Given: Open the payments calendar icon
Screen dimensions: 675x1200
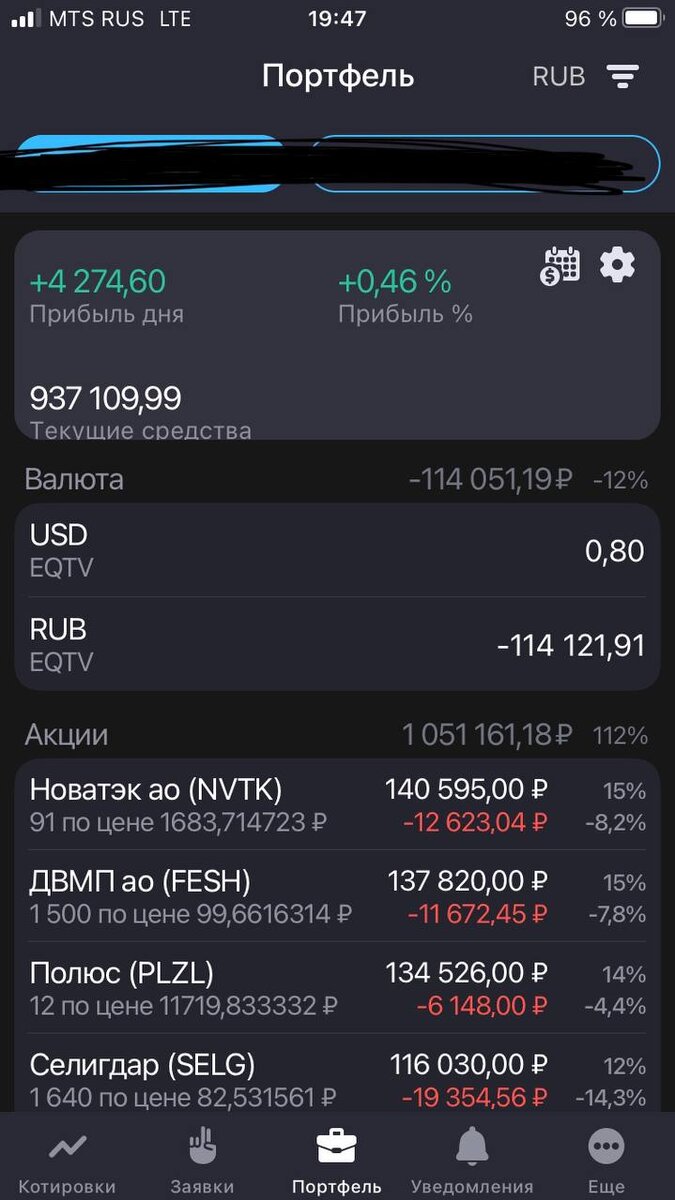Looking at the screenshot, I should tap(561, 266).
